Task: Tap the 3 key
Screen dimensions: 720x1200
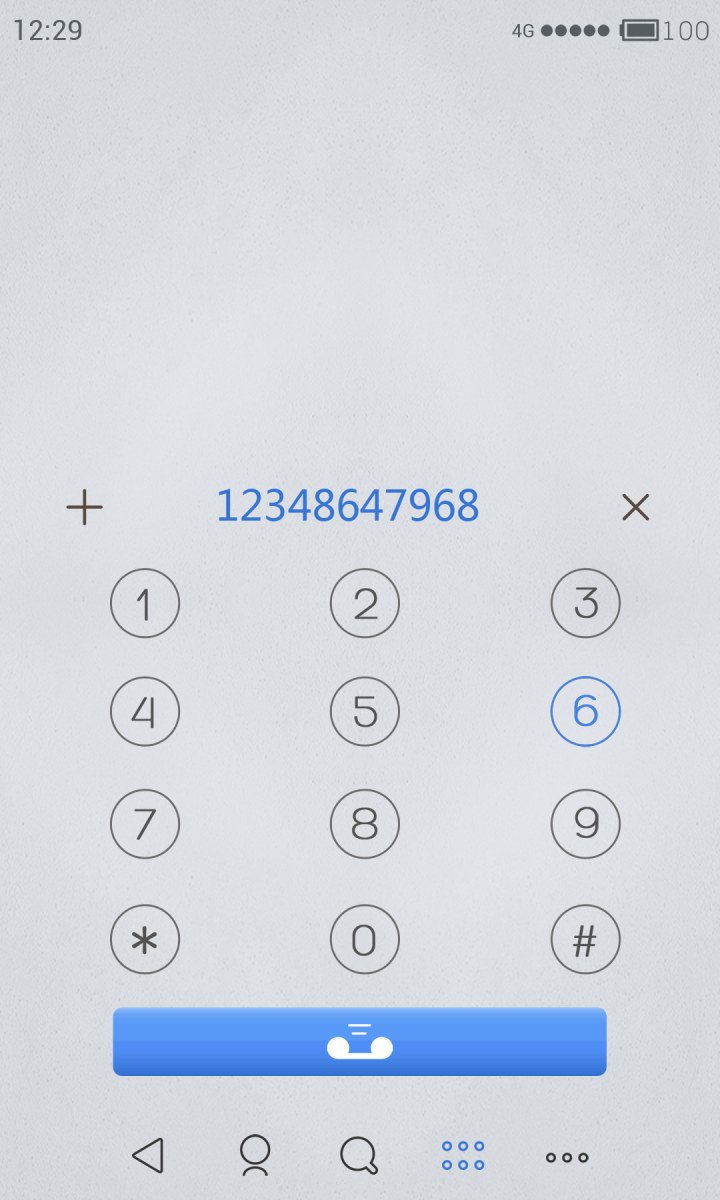Action: pyautogui.click(x=586, y=603)
